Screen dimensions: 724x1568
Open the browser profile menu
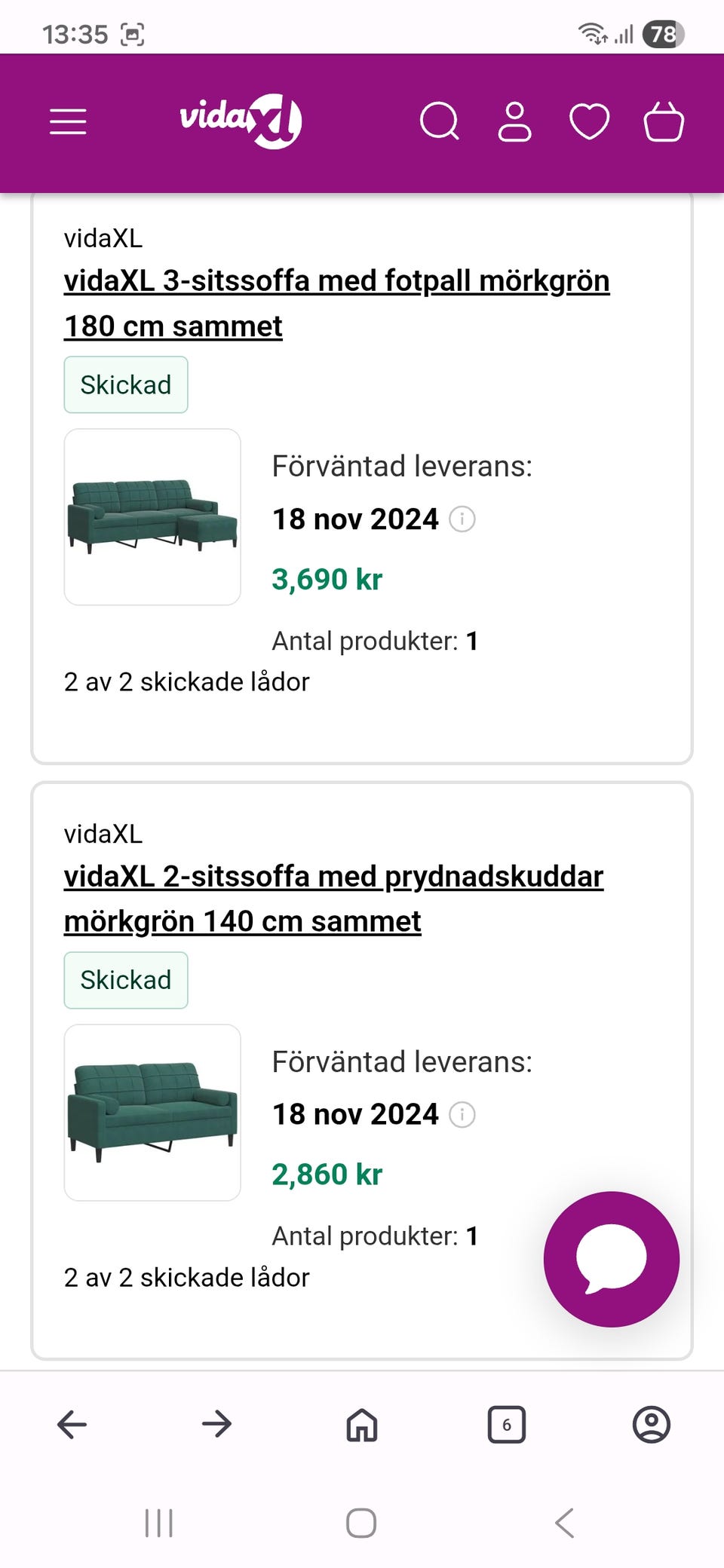[652, 1425]
